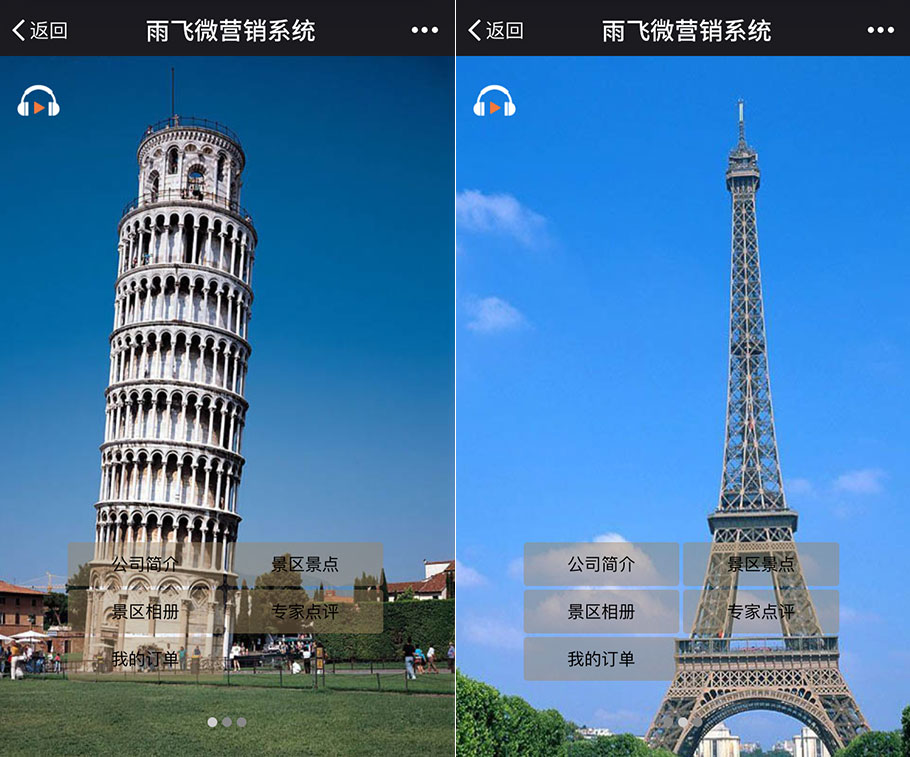Play audio on the Pisa tower screen

[39, 102]
